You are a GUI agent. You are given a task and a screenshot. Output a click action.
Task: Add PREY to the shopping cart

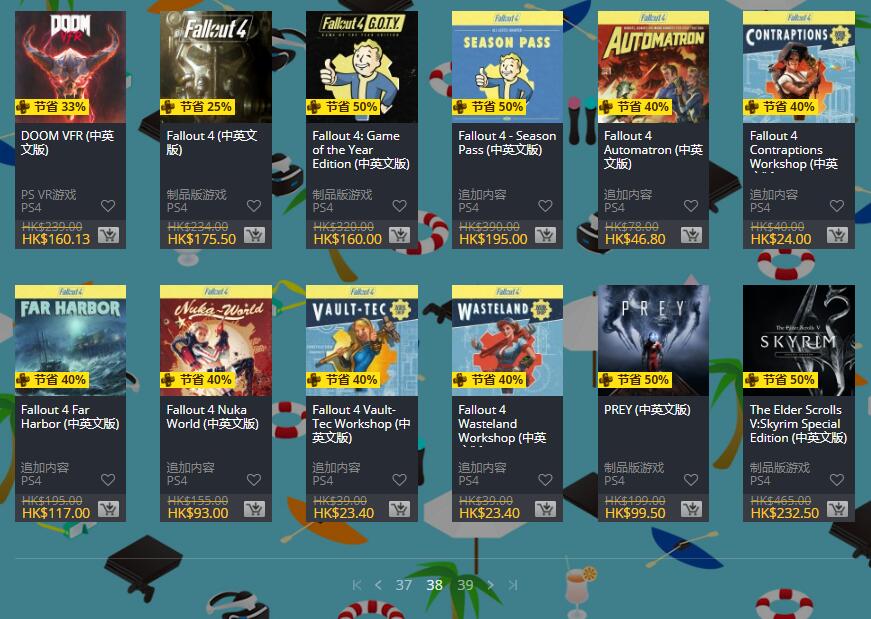(x=691, y=509)
